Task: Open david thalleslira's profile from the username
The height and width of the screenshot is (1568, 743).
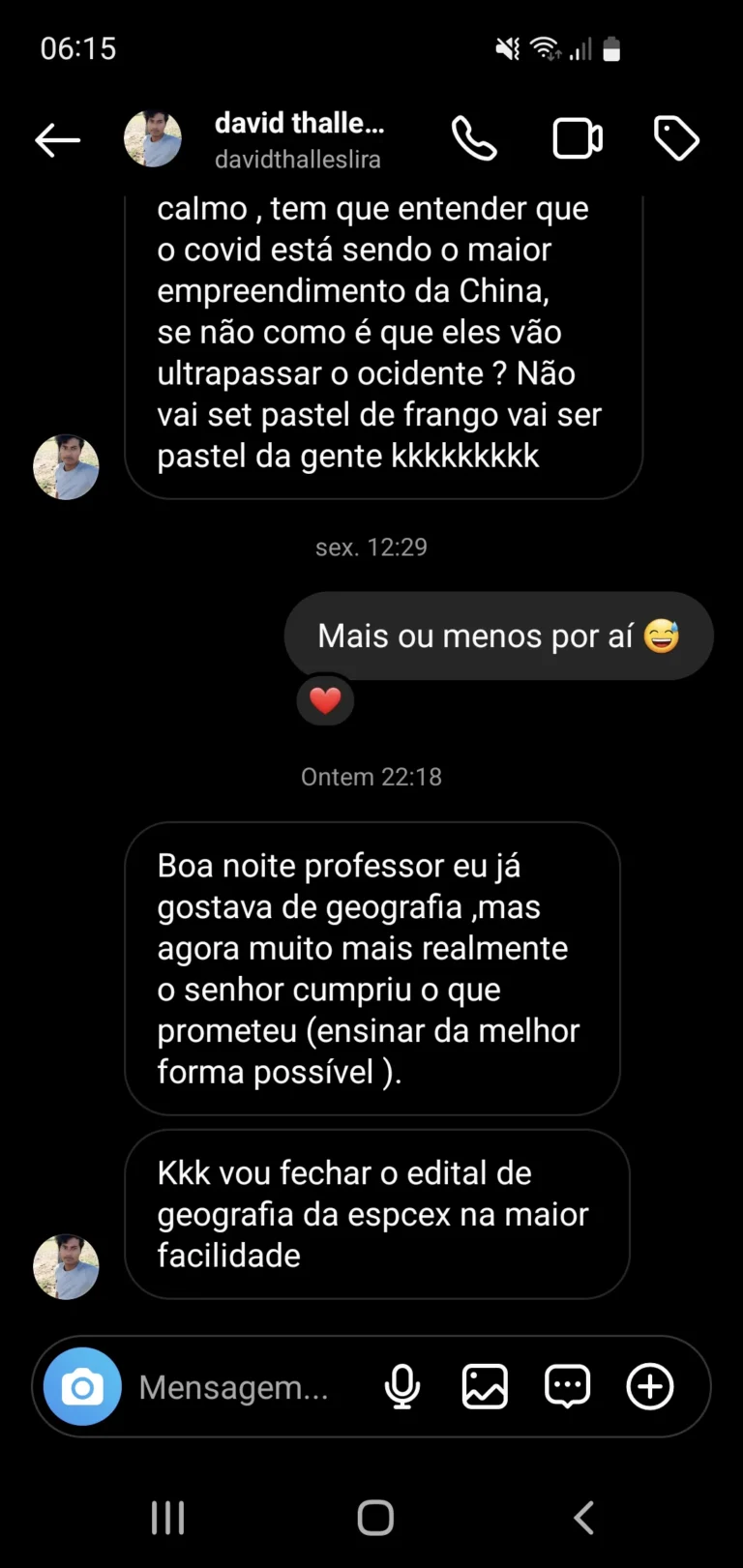Action: [x=298, y=159]
